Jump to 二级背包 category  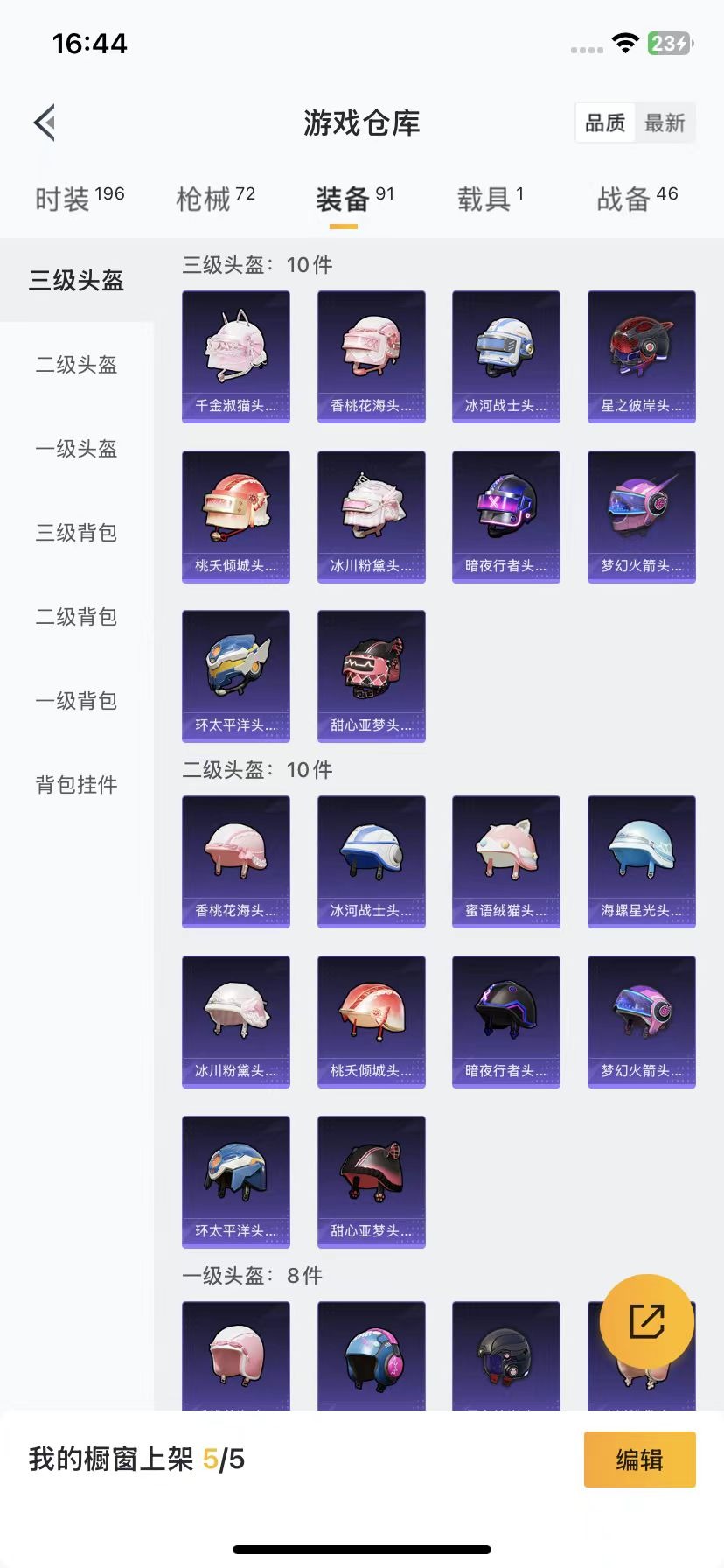(x=76, y=617)
